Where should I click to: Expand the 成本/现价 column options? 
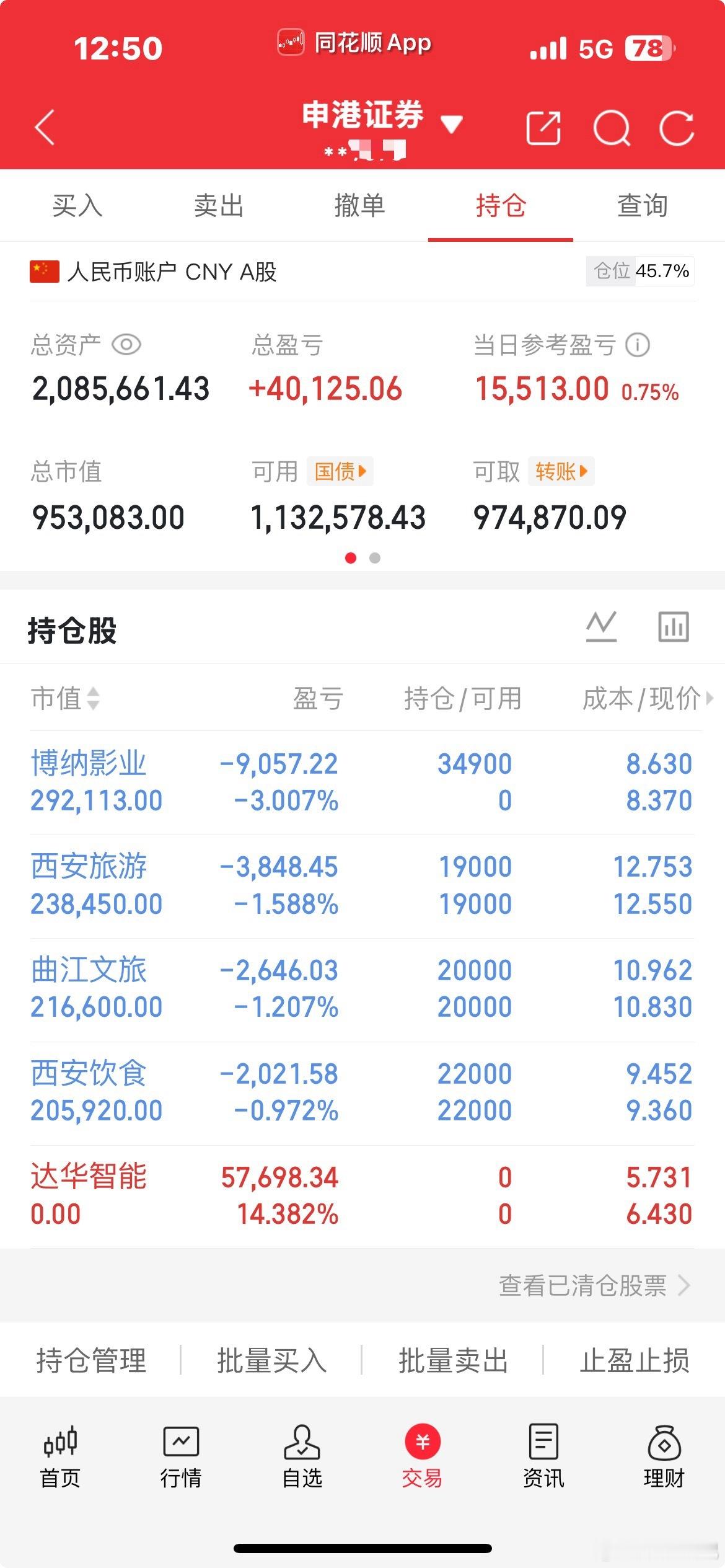coord(638,698)
